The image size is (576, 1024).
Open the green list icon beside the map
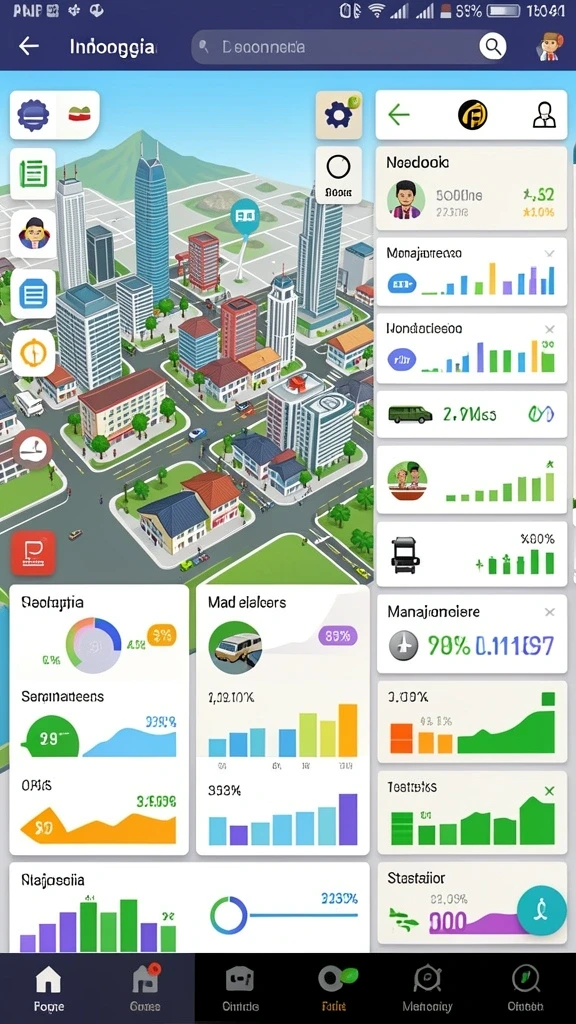33,174
